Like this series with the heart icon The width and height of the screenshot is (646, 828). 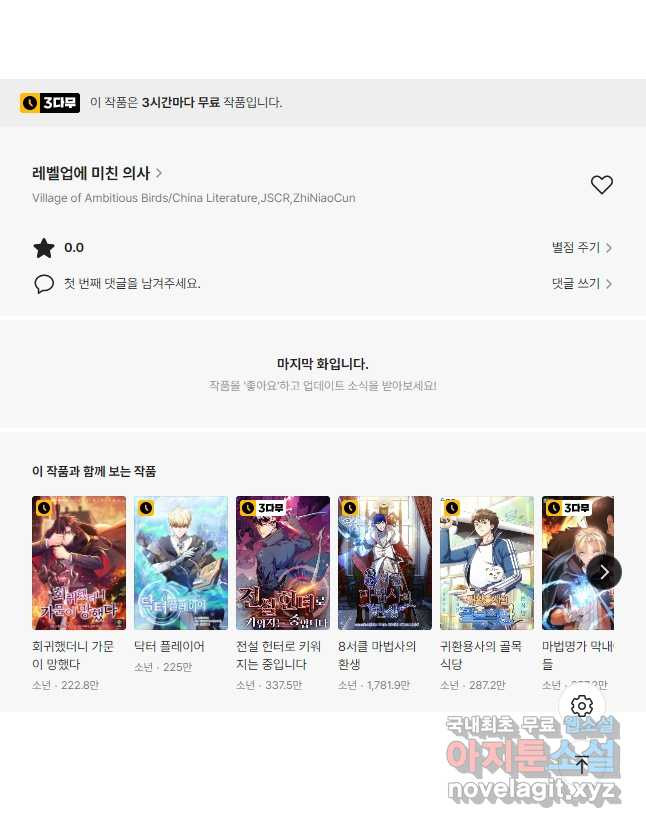tap(601, 185)
